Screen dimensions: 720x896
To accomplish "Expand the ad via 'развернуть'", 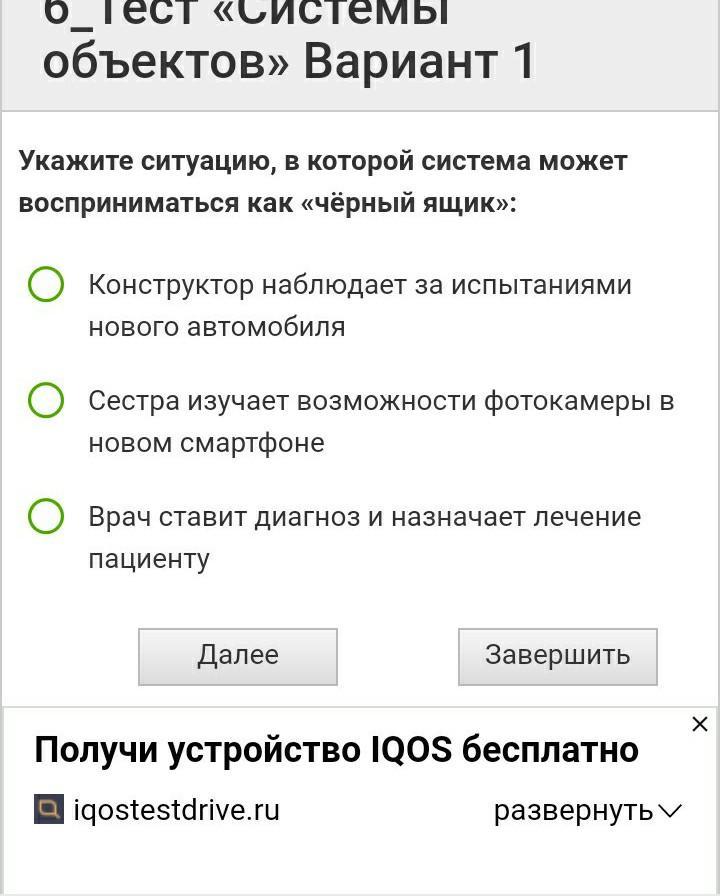I will pos(587,811).
